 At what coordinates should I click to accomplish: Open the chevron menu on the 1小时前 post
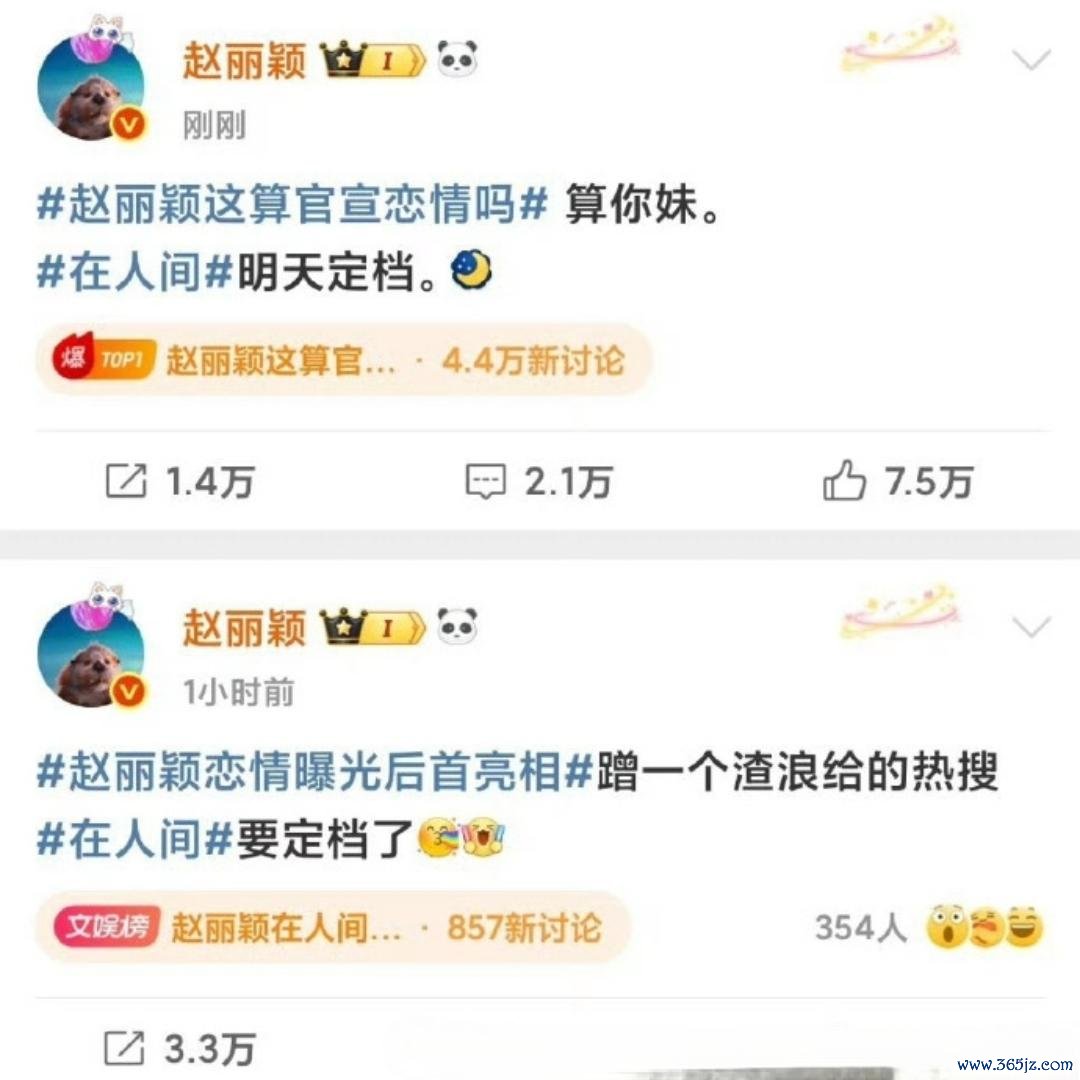pyautogui.click(x=1031, y=627)
